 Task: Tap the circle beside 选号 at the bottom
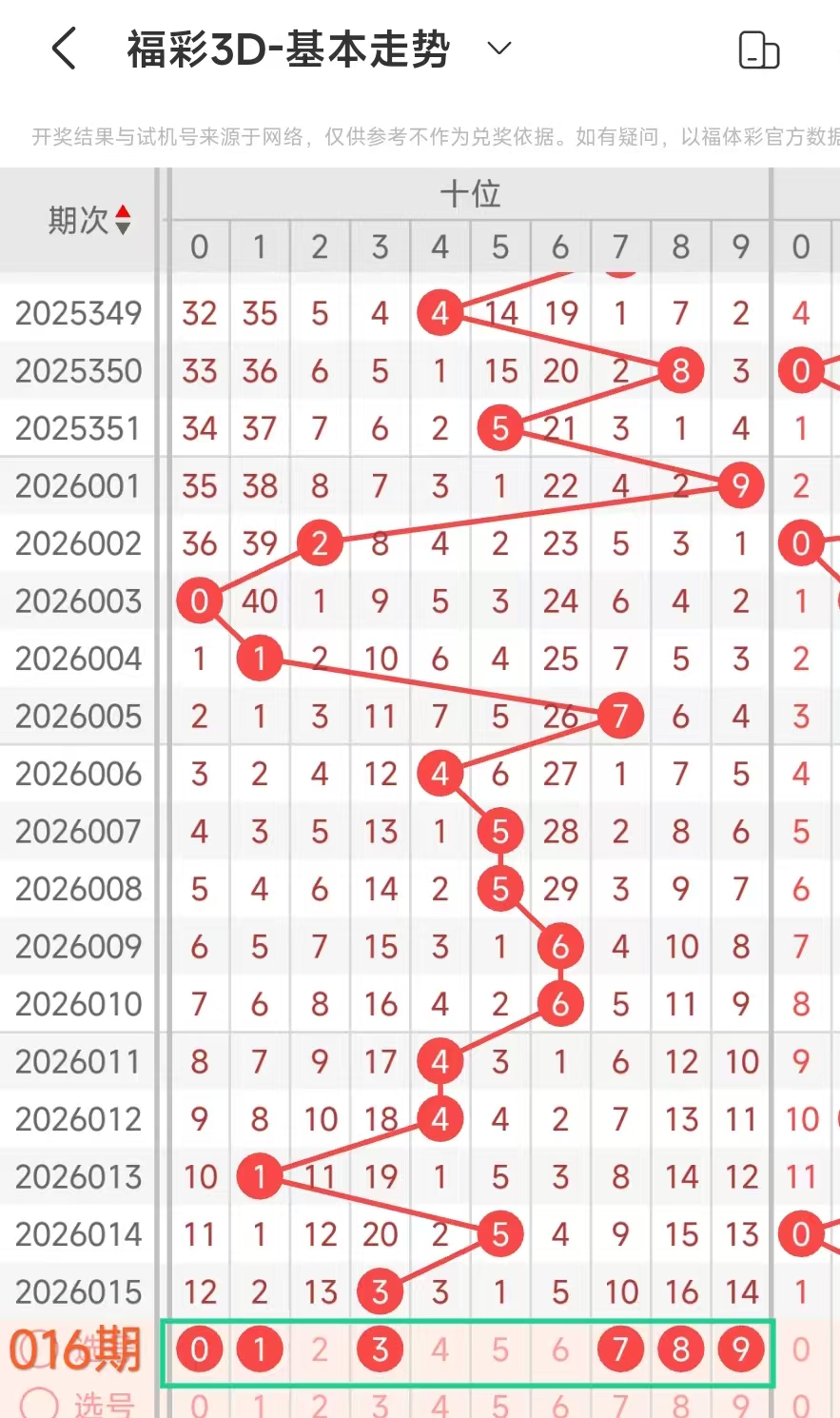point(39,1403)
